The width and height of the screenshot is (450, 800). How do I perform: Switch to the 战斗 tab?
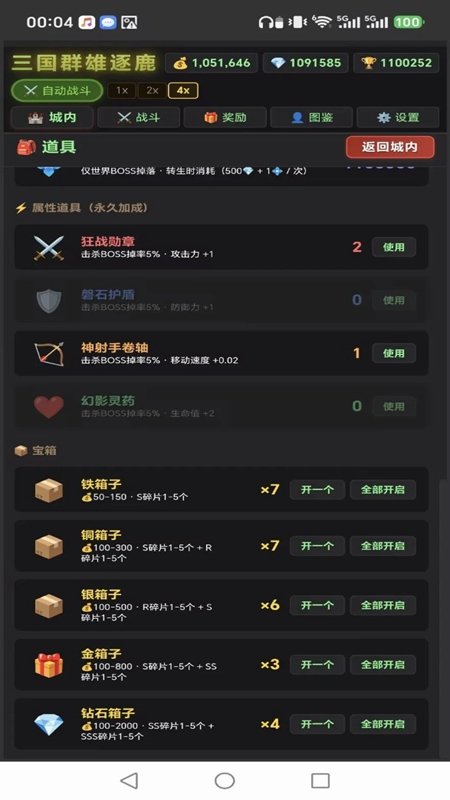pos(138,118)
